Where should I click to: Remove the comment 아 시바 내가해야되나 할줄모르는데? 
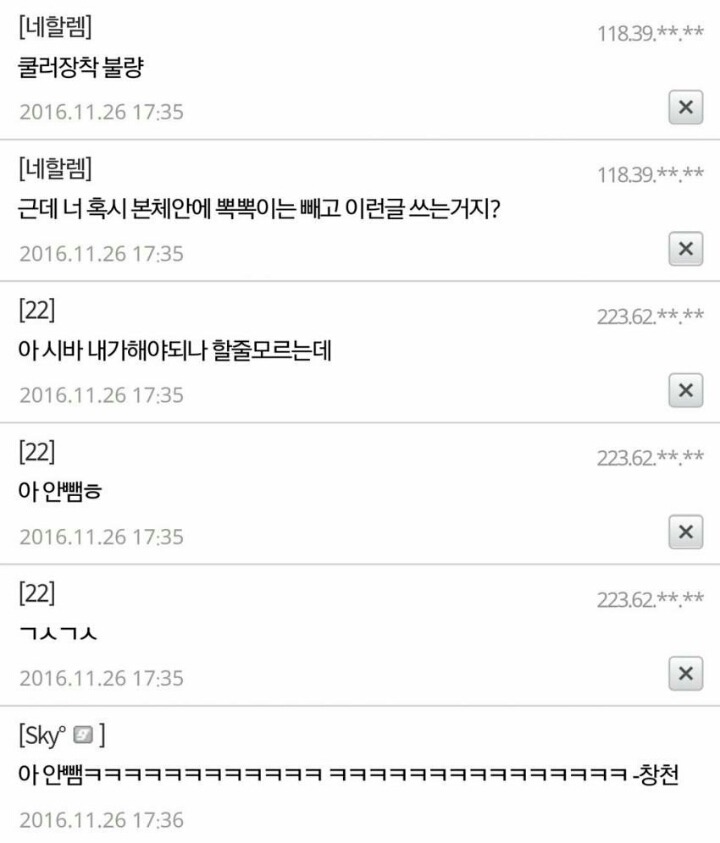tap(686, 390)
